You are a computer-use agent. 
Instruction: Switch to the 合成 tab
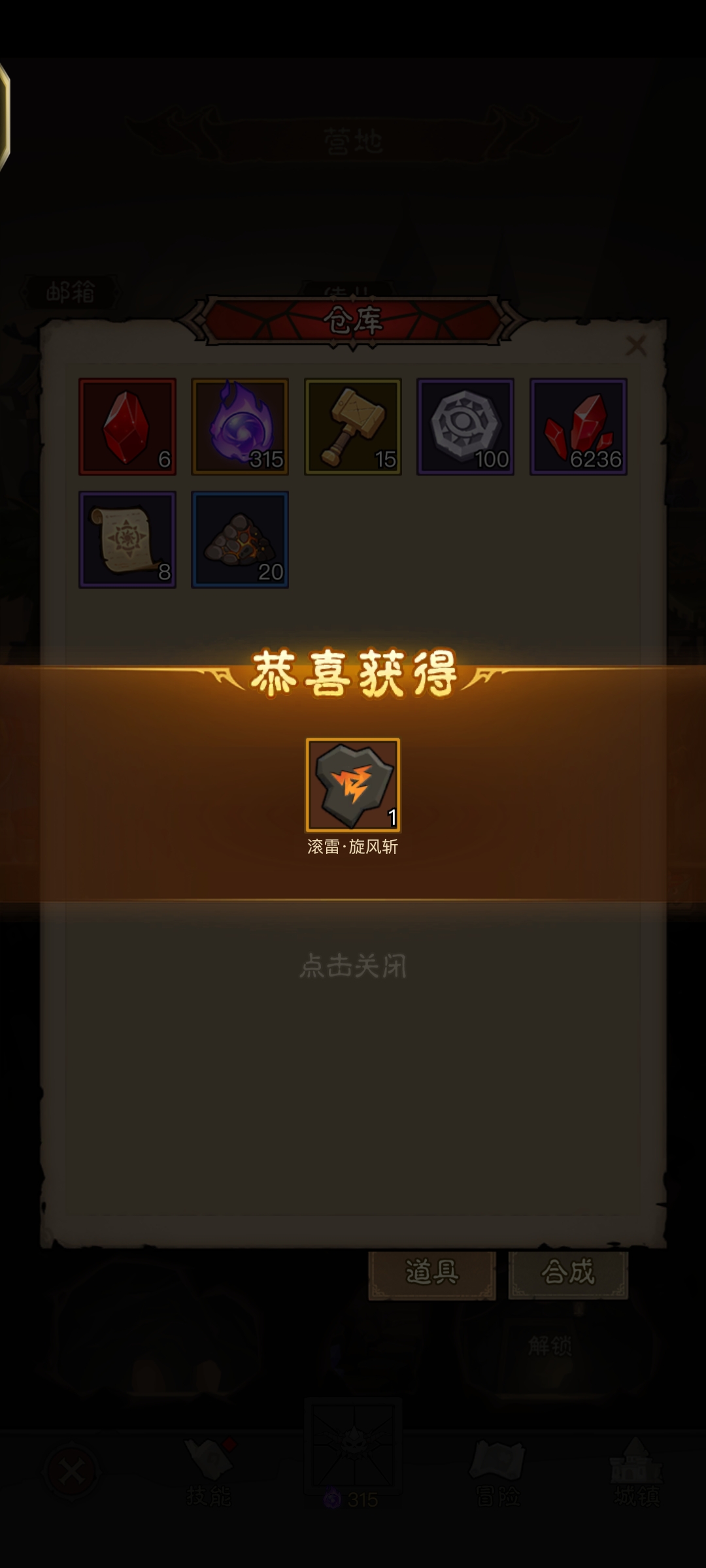point(568,1273)
